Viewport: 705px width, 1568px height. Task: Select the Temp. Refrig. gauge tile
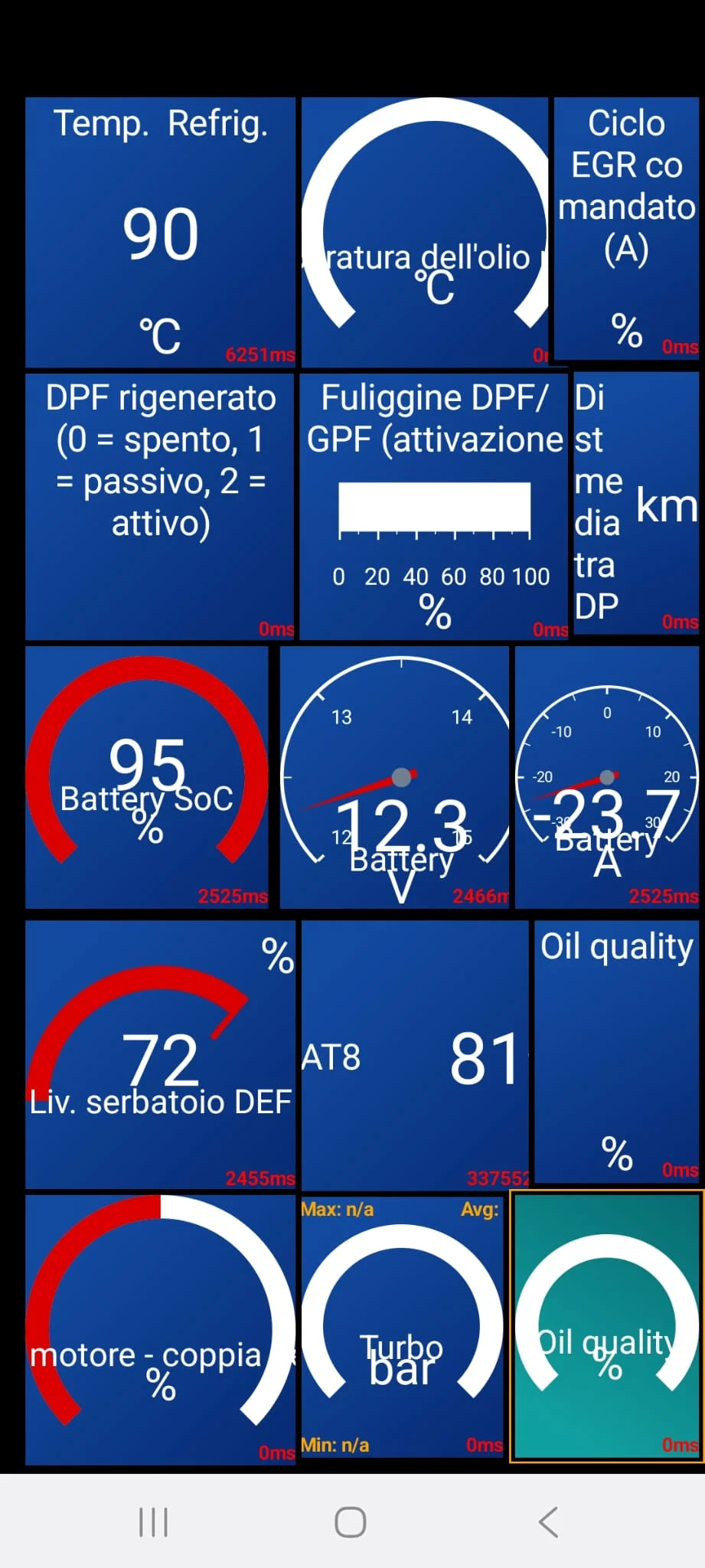tap(160, 232)
